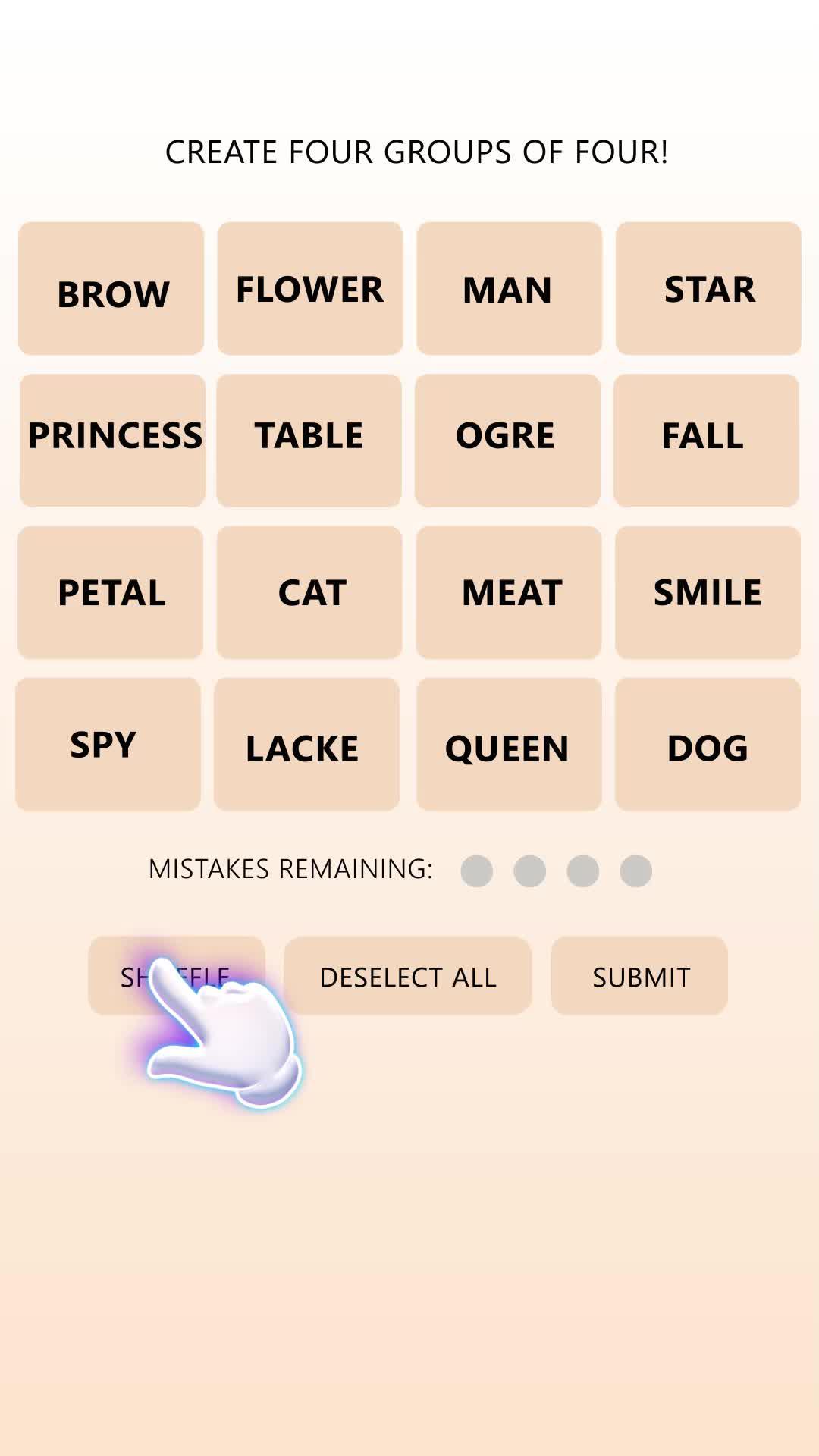Select the MEAT tile
The height and width of the screenshot is (1456, 819).
pyautogui.click(x=508, y=593)
